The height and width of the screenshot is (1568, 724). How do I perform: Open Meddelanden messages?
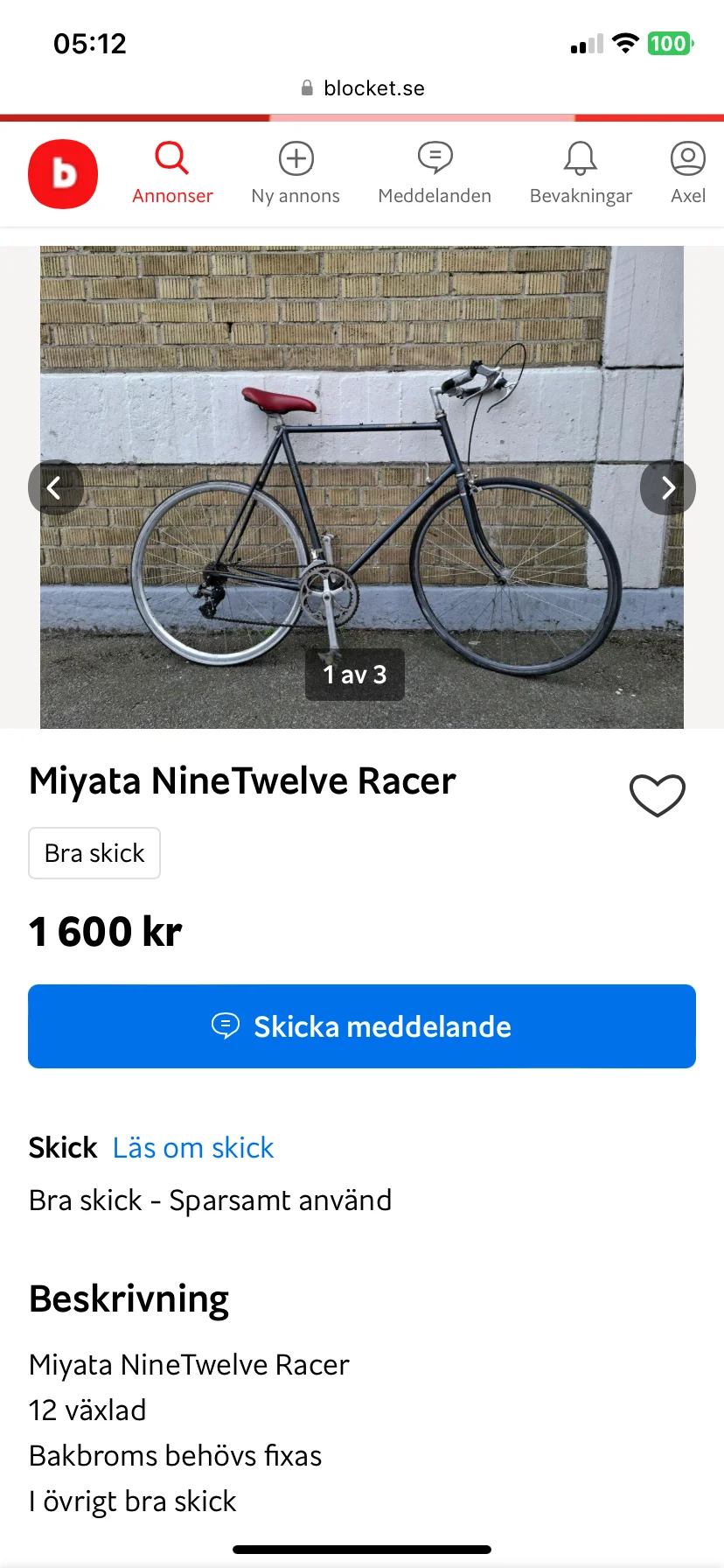click(x=435, y=173)
